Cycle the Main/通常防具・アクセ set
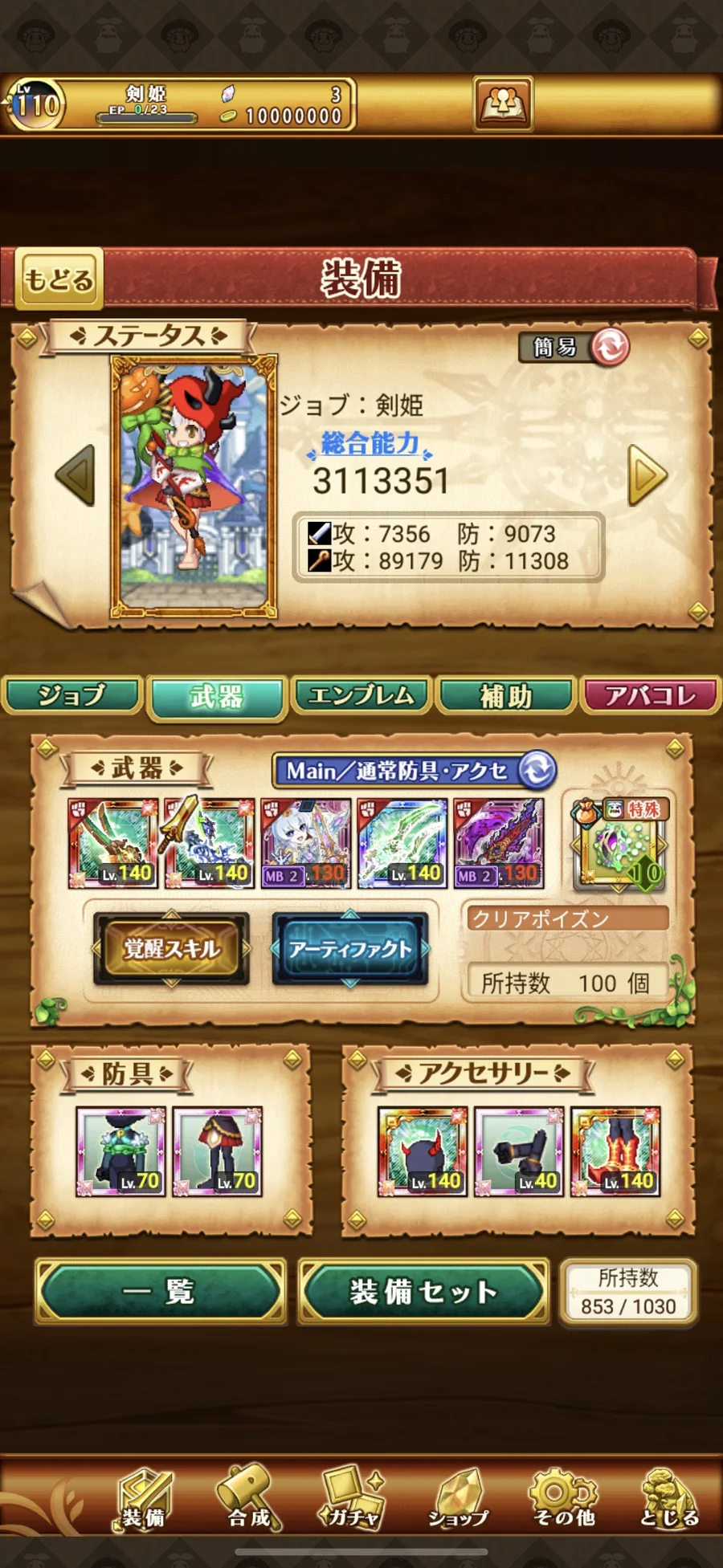Viewport: 723px width, 1568px height. pyautogui.click(x=537, y=770)
